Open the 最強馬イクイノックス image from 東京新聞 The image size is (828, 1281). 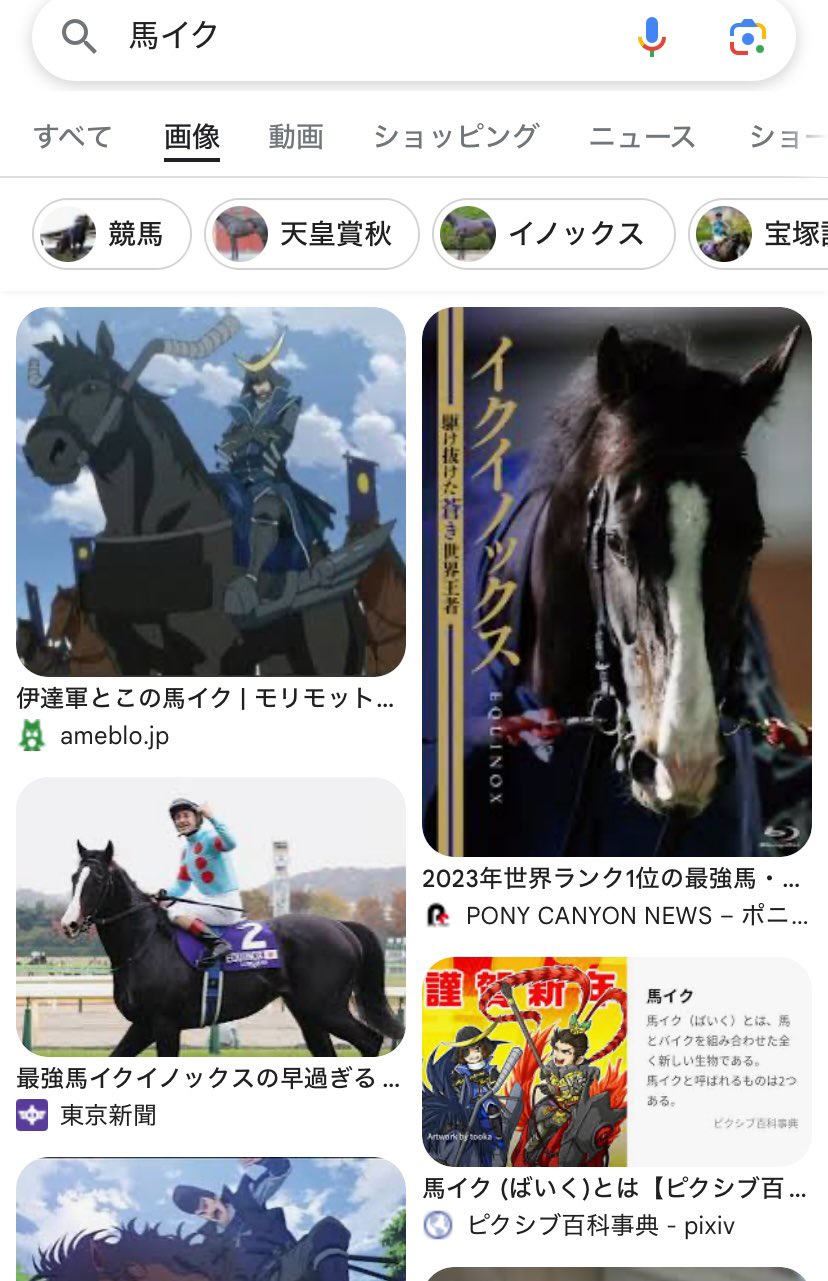[x=211, y=916]
